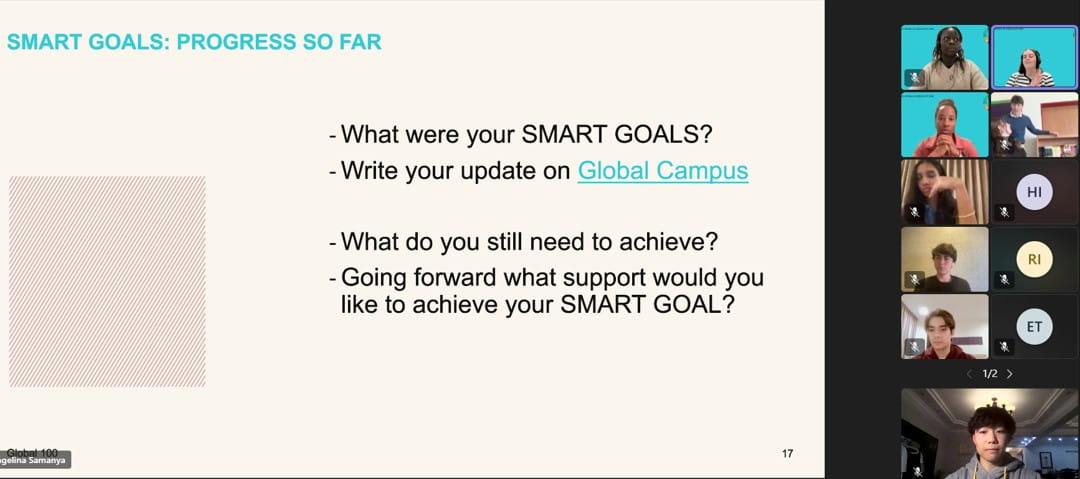Viewport: 1080px width, 479px height.
Task: Select participant tile with initials RI
Action: tap(1034, 259)
